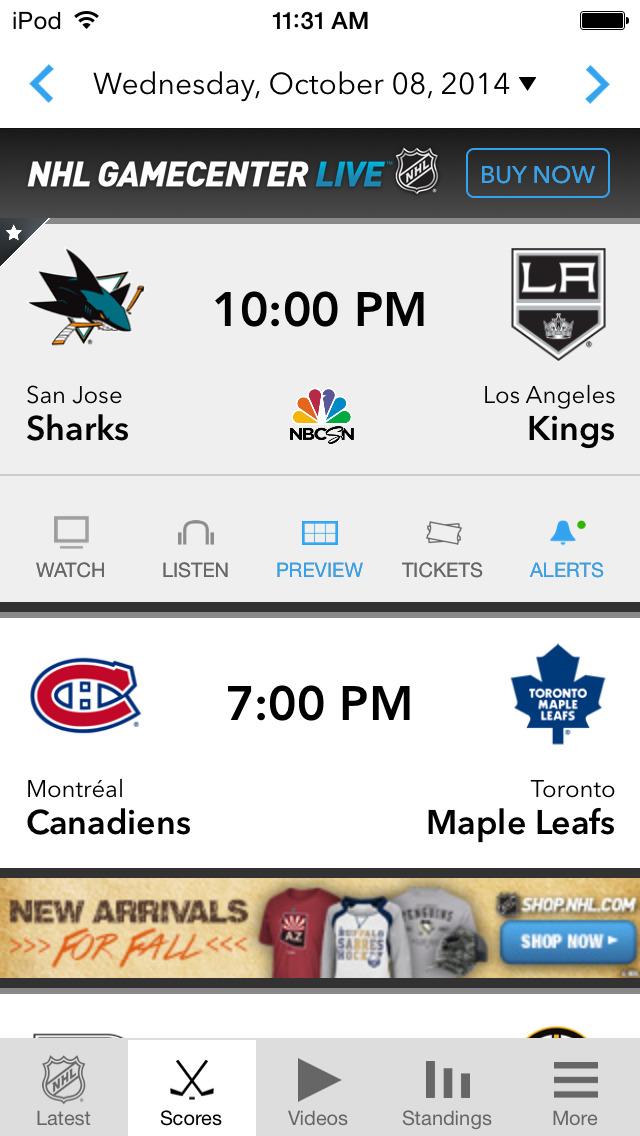This screenshot has width=640, height=1136.
Task: Open the Canadiens vs Maple Leafs game
Action: point(320,742)
